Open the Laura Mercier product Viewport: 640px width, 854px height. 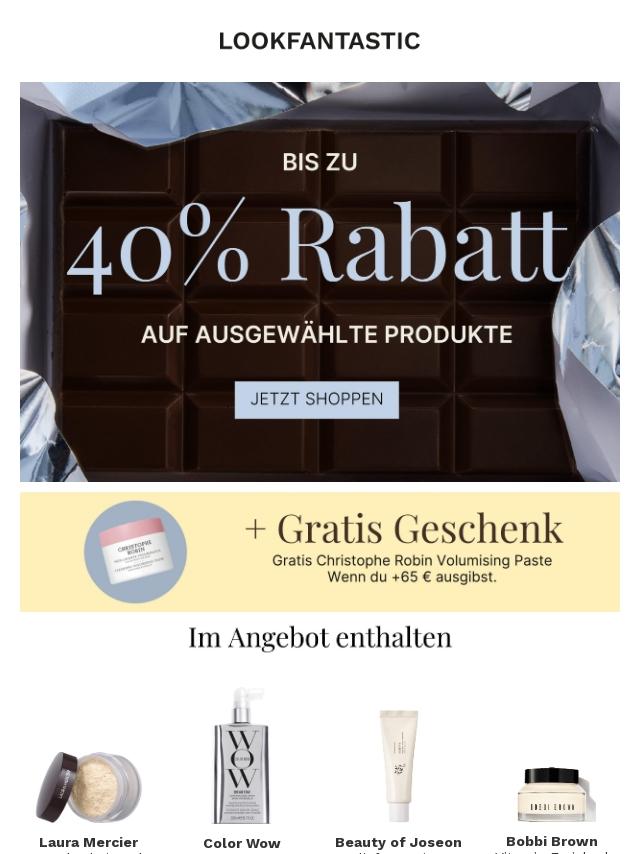coord(89,789)
